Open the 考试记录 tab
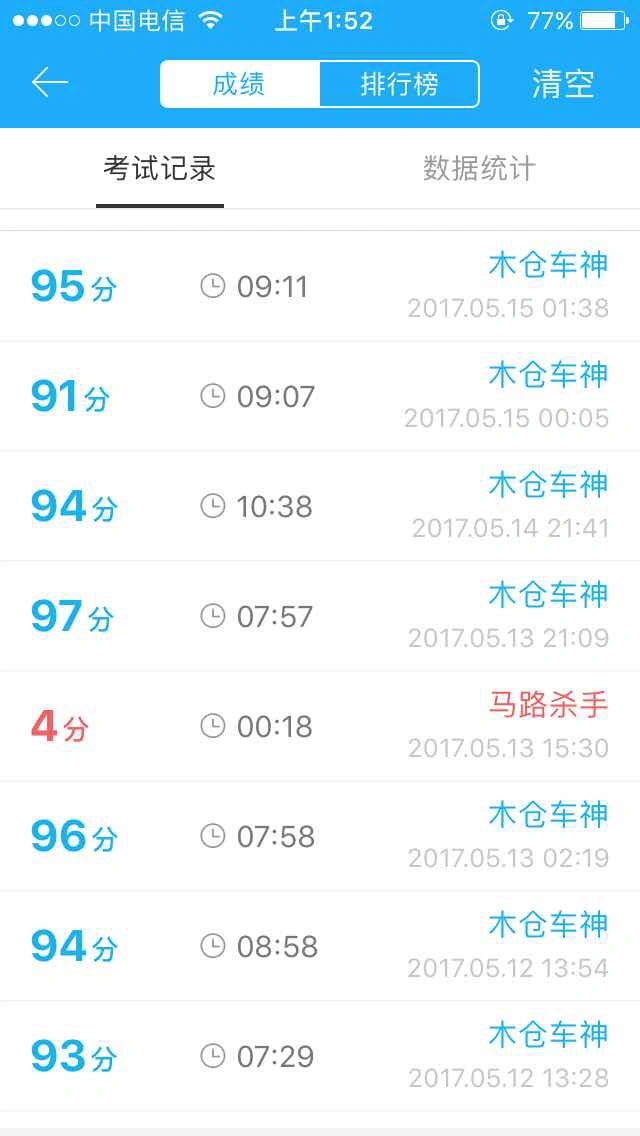 coord(159,169)
